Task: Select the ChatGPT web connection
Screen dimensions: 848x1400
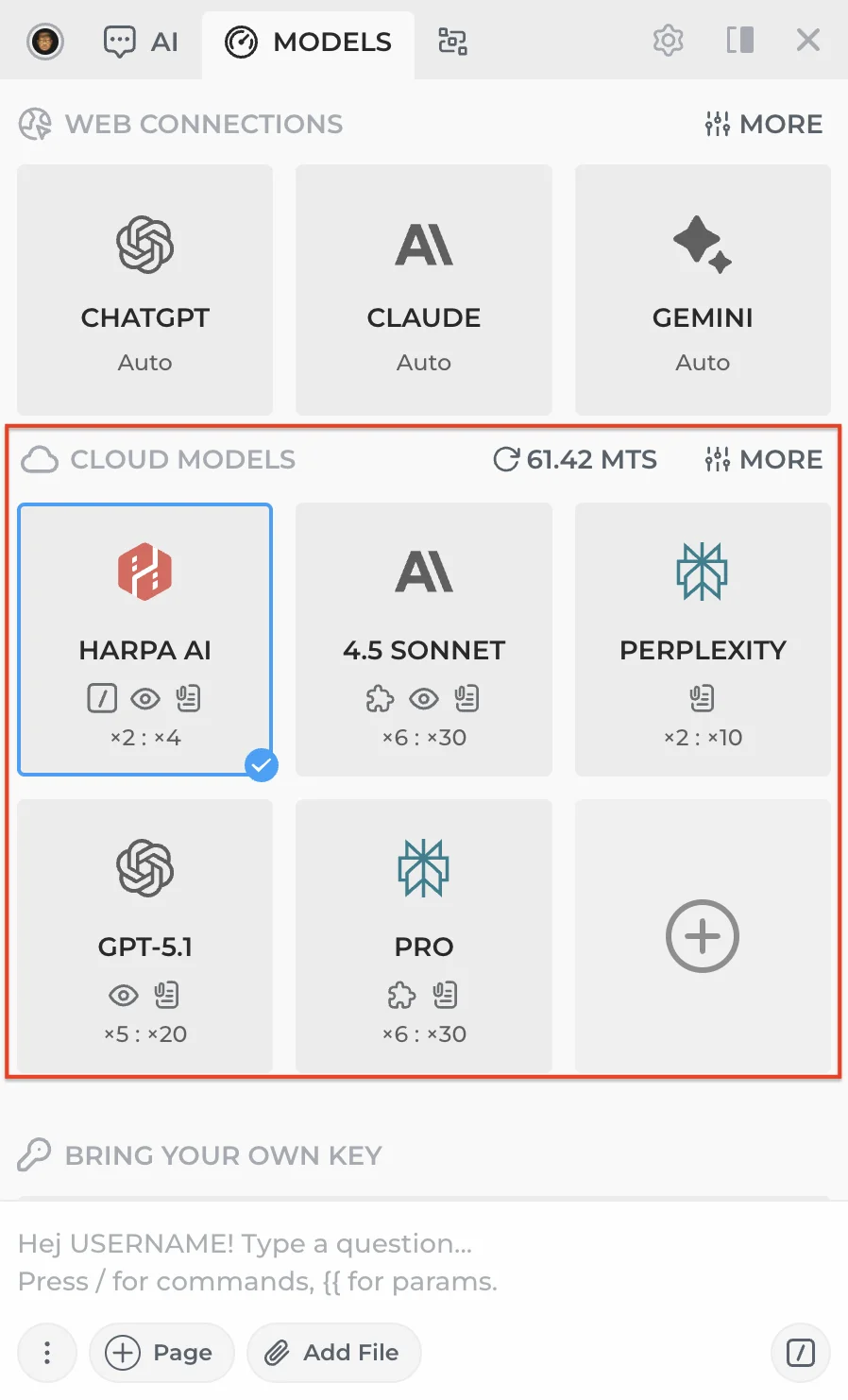Action: tap(144, 290)
